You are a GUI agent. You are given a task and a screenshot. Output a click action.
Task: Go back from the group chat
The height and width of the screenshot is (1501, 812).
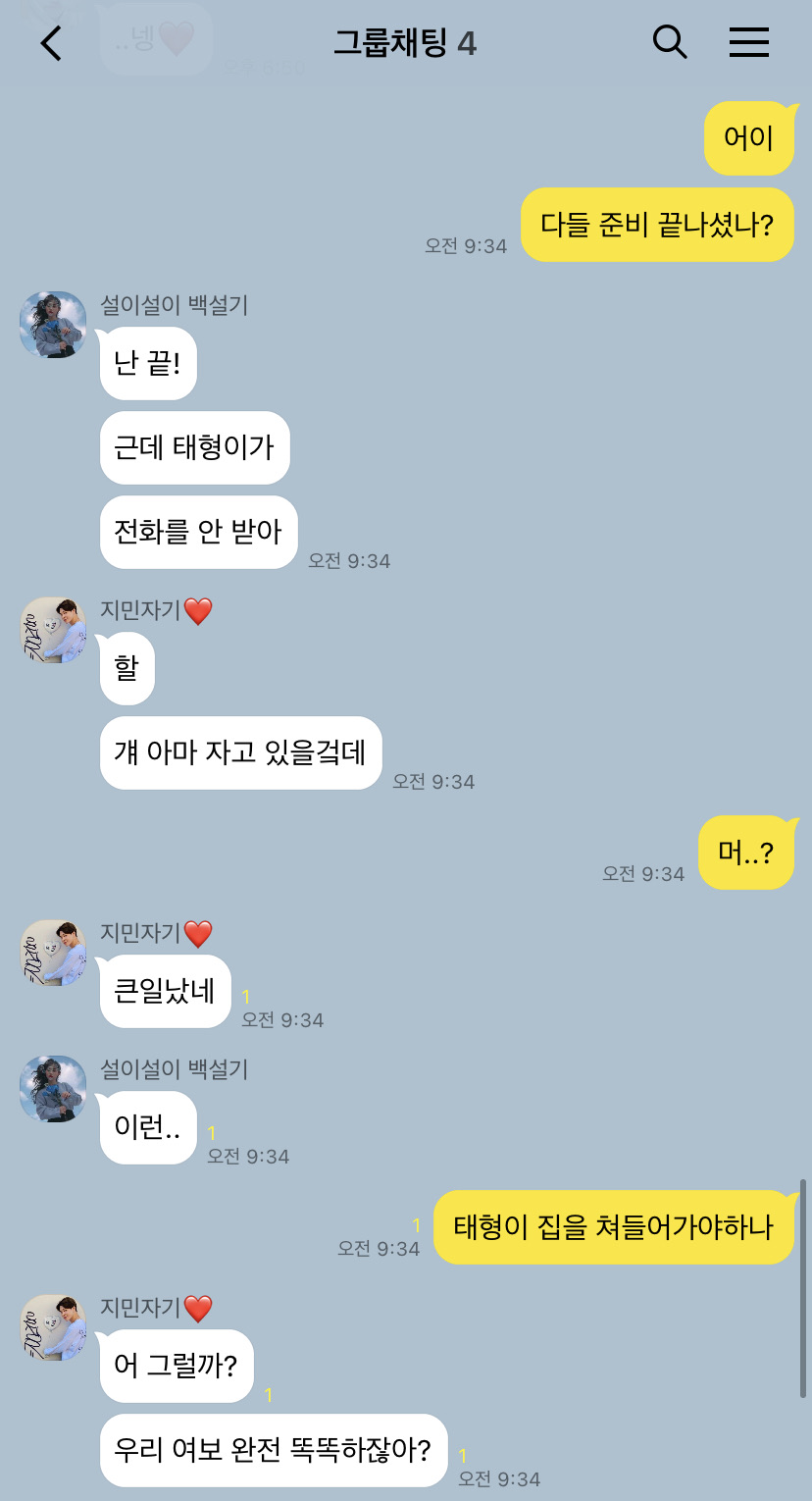point(51,43)
